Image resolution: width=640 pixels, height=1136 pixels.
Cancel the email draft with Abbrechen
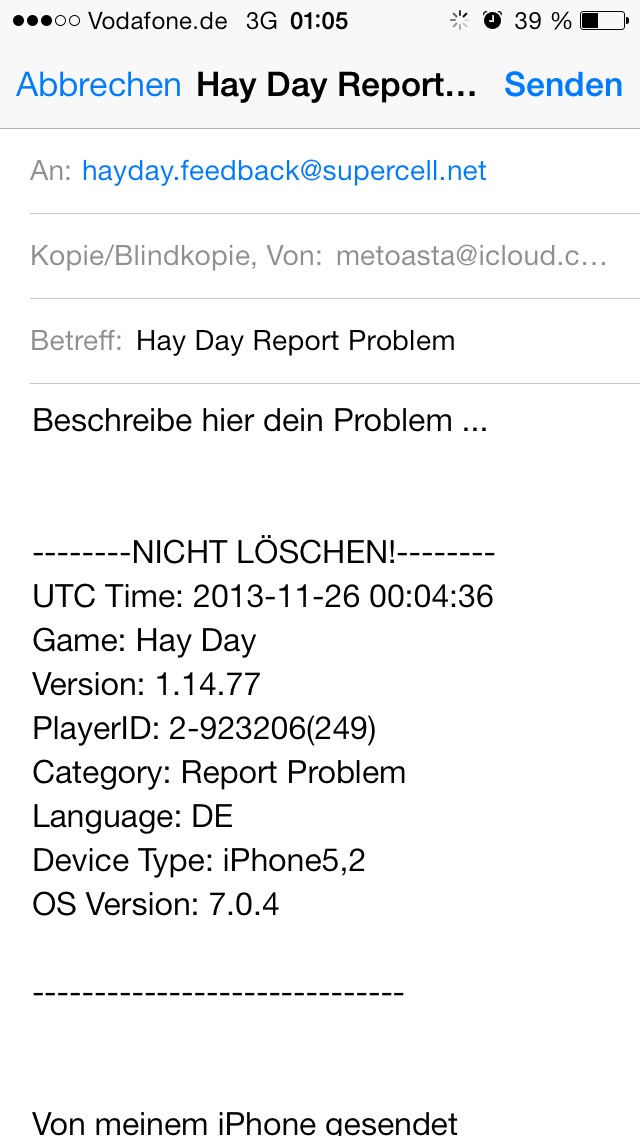99,85
